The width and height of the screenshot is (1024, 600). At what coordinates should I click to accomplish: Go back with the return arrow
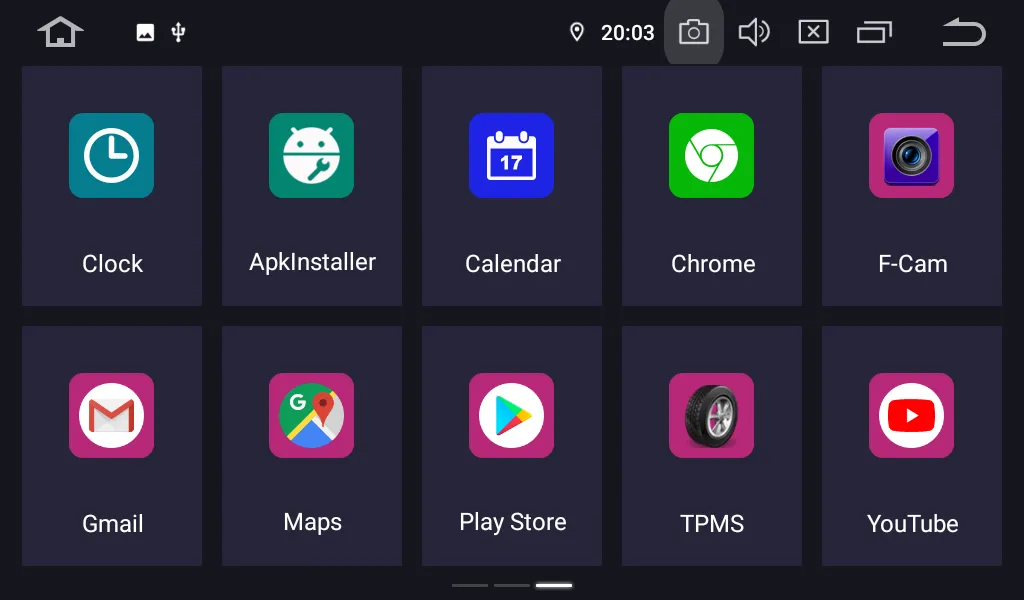(x=963, y=32)
